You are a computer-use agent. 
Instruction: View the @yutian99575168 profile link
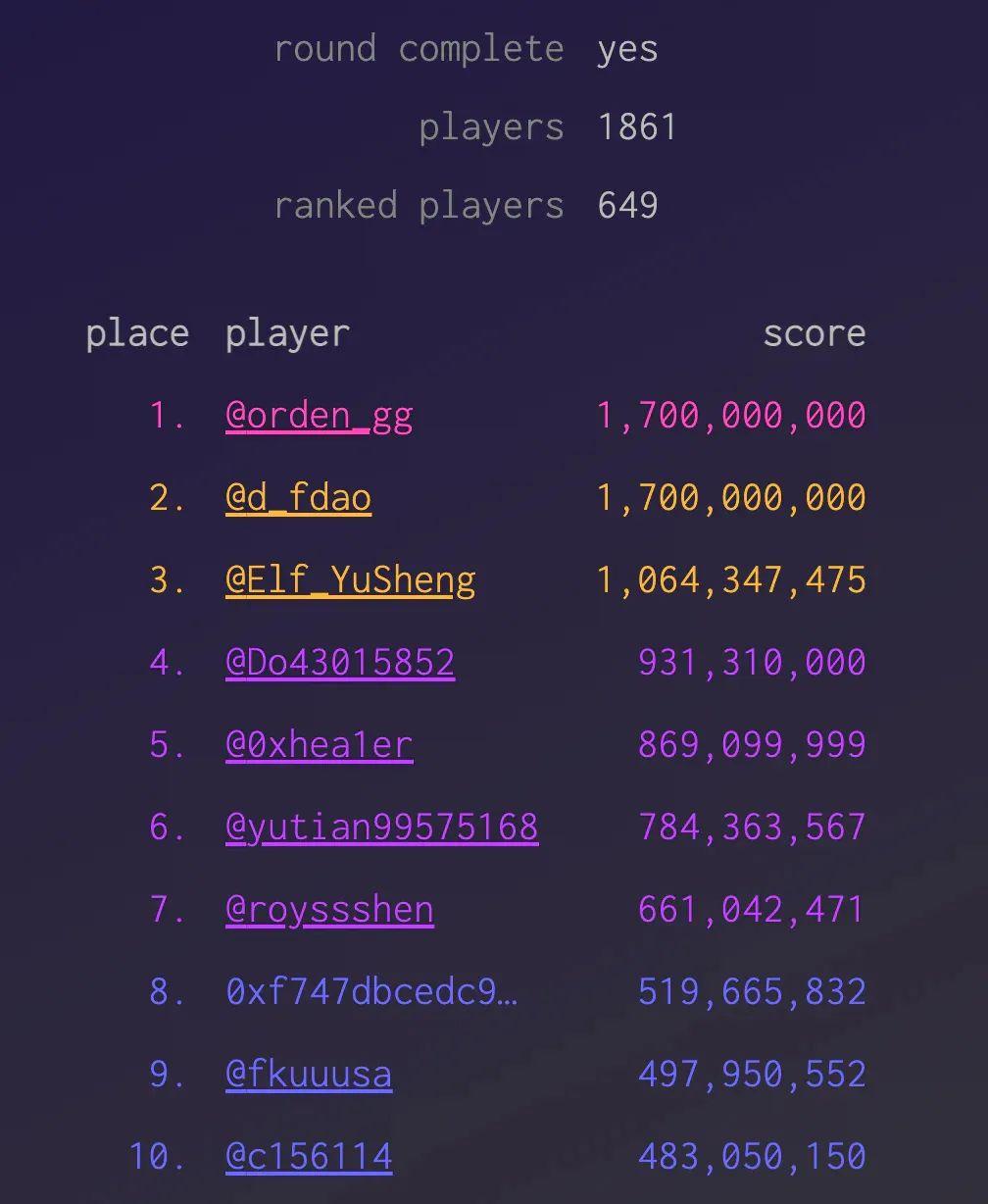coord(381,828)
